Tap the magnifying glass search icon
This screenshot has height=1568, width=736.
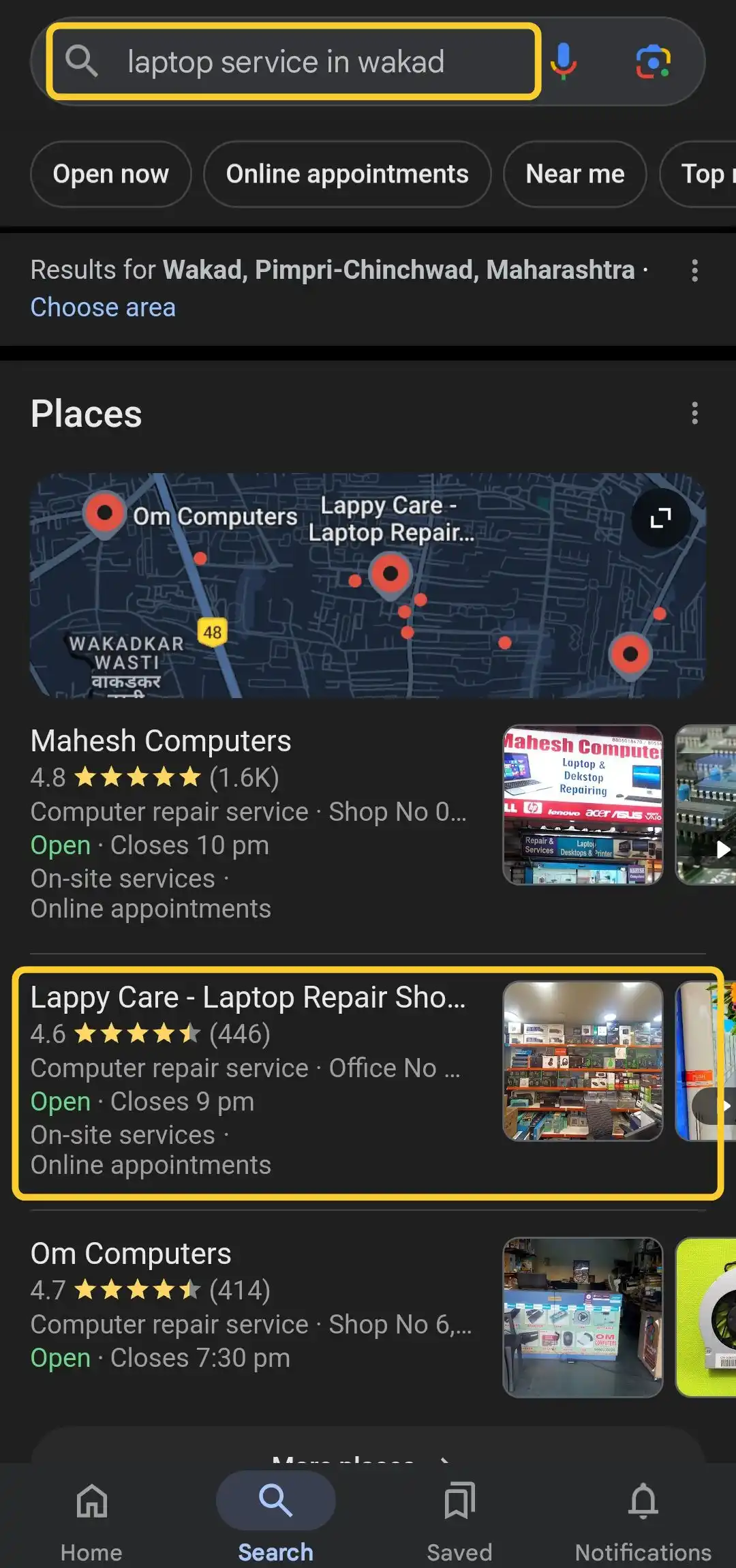pyautogui.click(x=82, y=62)
